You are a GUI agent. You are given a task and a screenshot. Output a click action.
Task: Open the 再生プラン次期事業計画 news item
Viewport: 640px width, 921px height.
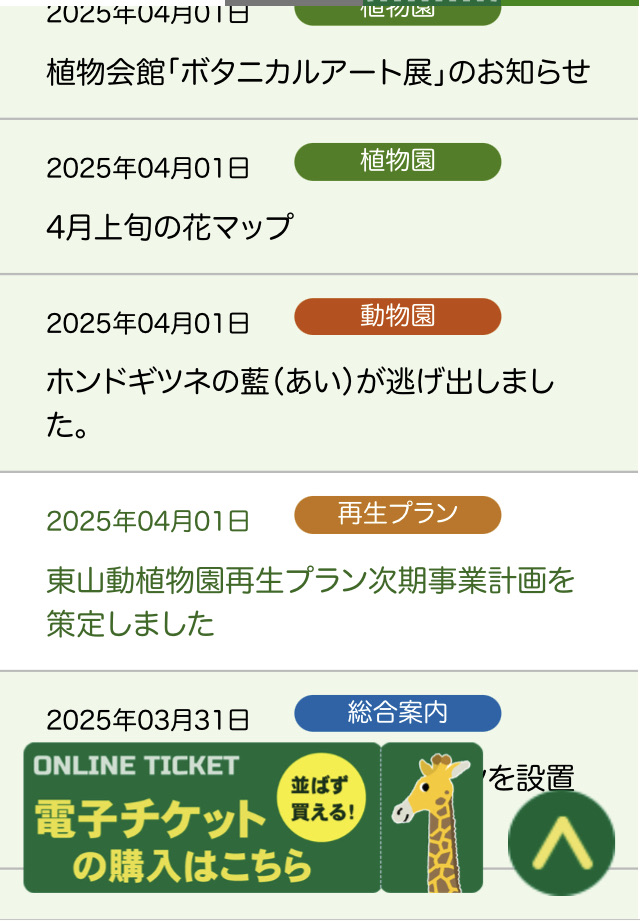click(x=310, y=580)
